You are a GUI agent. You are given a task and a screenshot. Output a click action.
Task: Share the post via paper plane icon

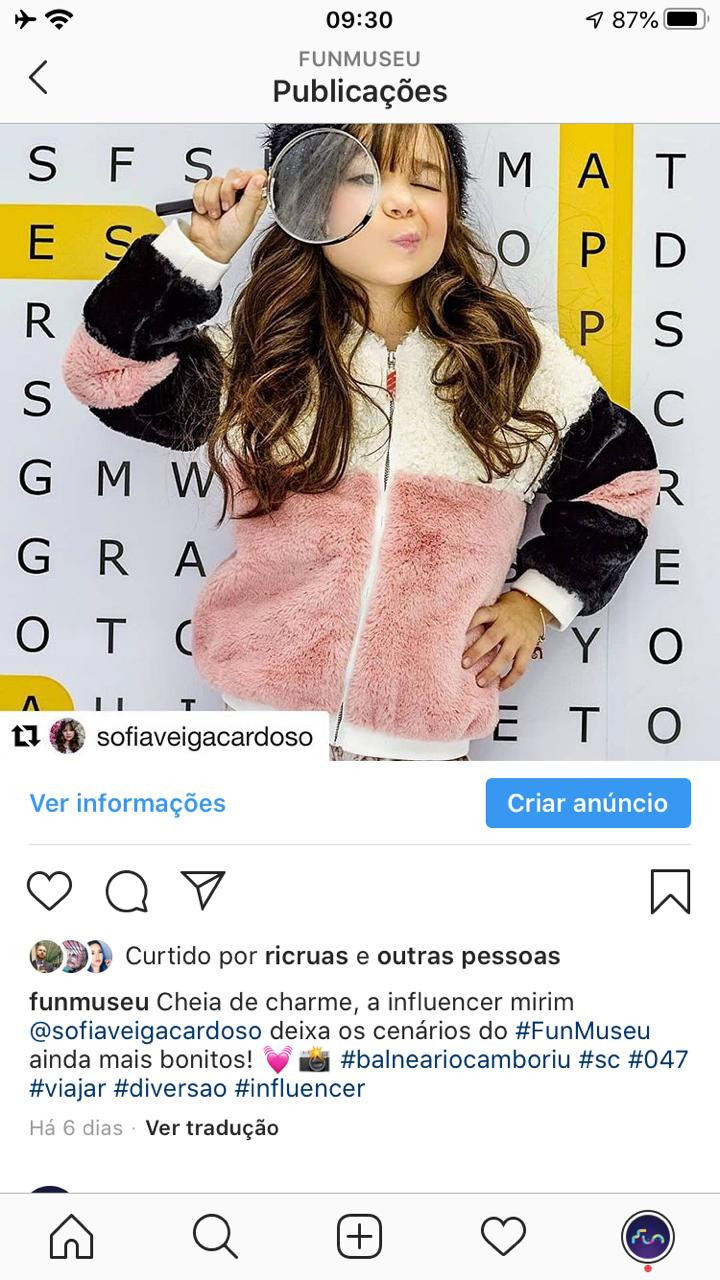(203, 889)
